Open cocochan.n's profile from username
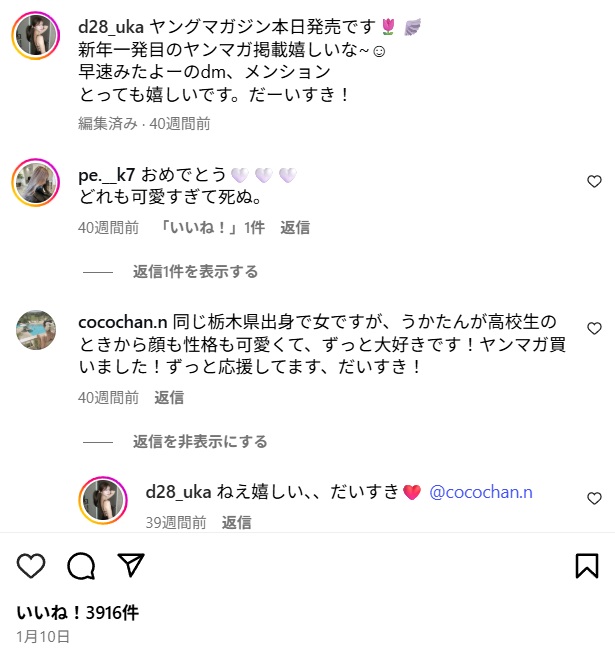The image size is (615, 658). click(121, 322)
